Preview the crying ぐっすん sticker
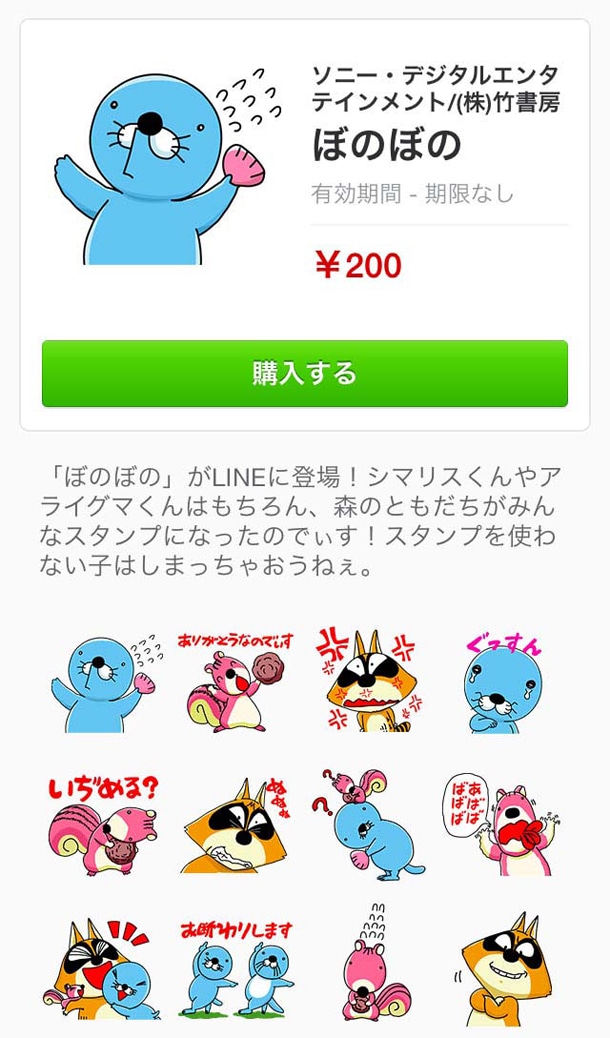This screenshot has height=1038, width=610. click(x=501, y=682)
